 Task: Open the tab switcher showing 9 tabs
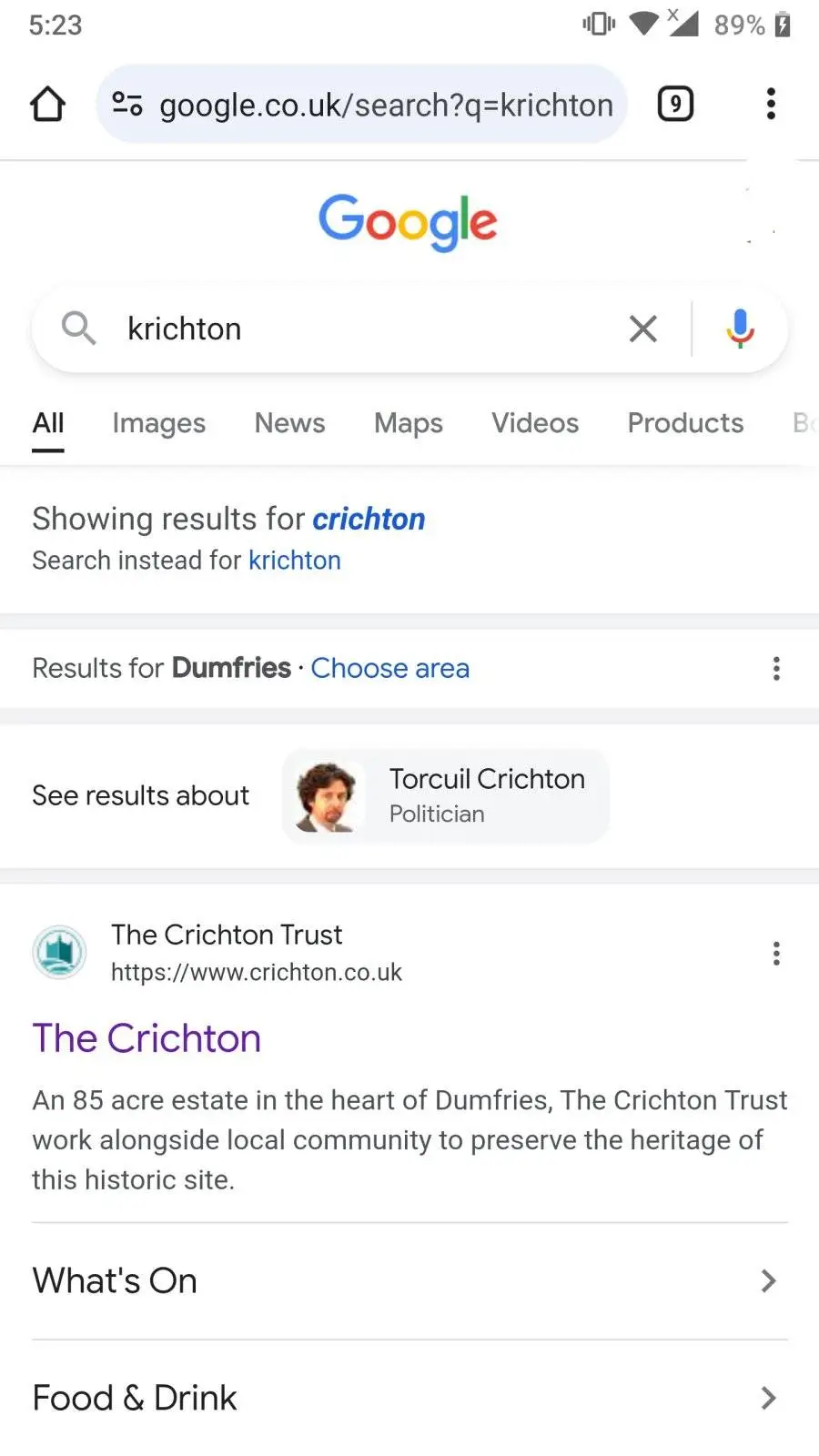point(675,105)
